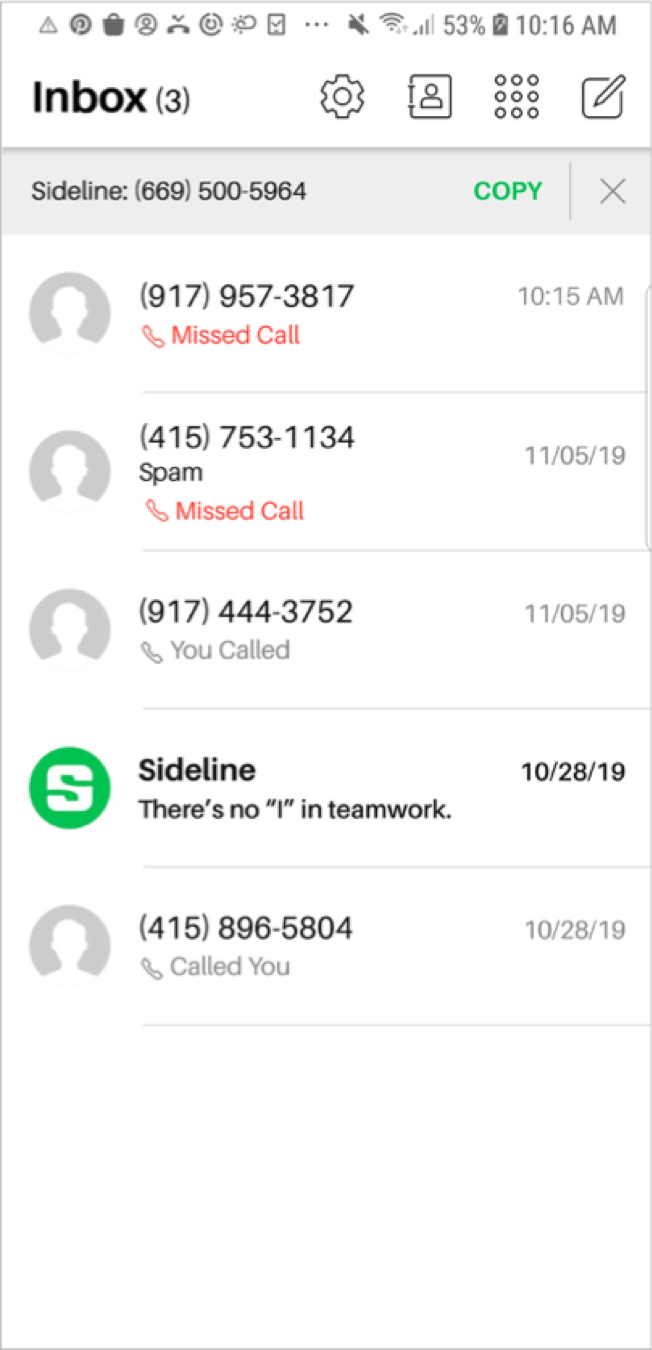Copy the Sideline number

click(508, 191)
